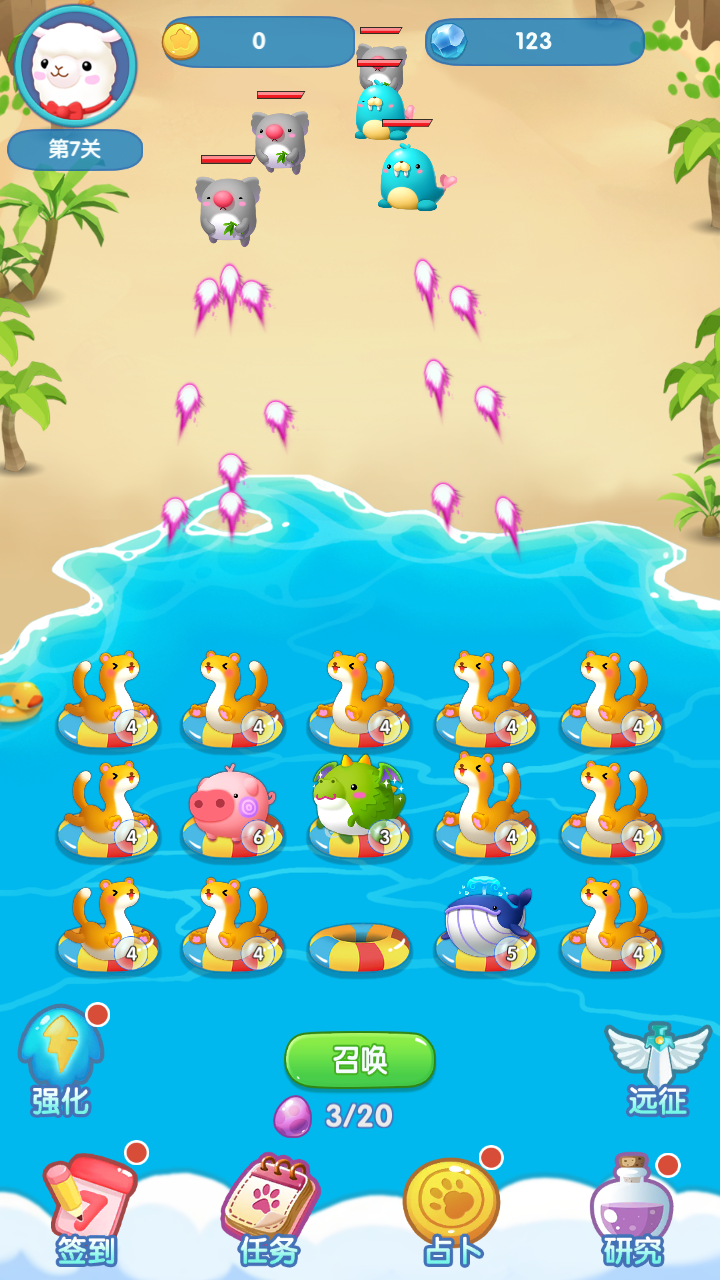Tap the yellow duck float

point(17,701)
